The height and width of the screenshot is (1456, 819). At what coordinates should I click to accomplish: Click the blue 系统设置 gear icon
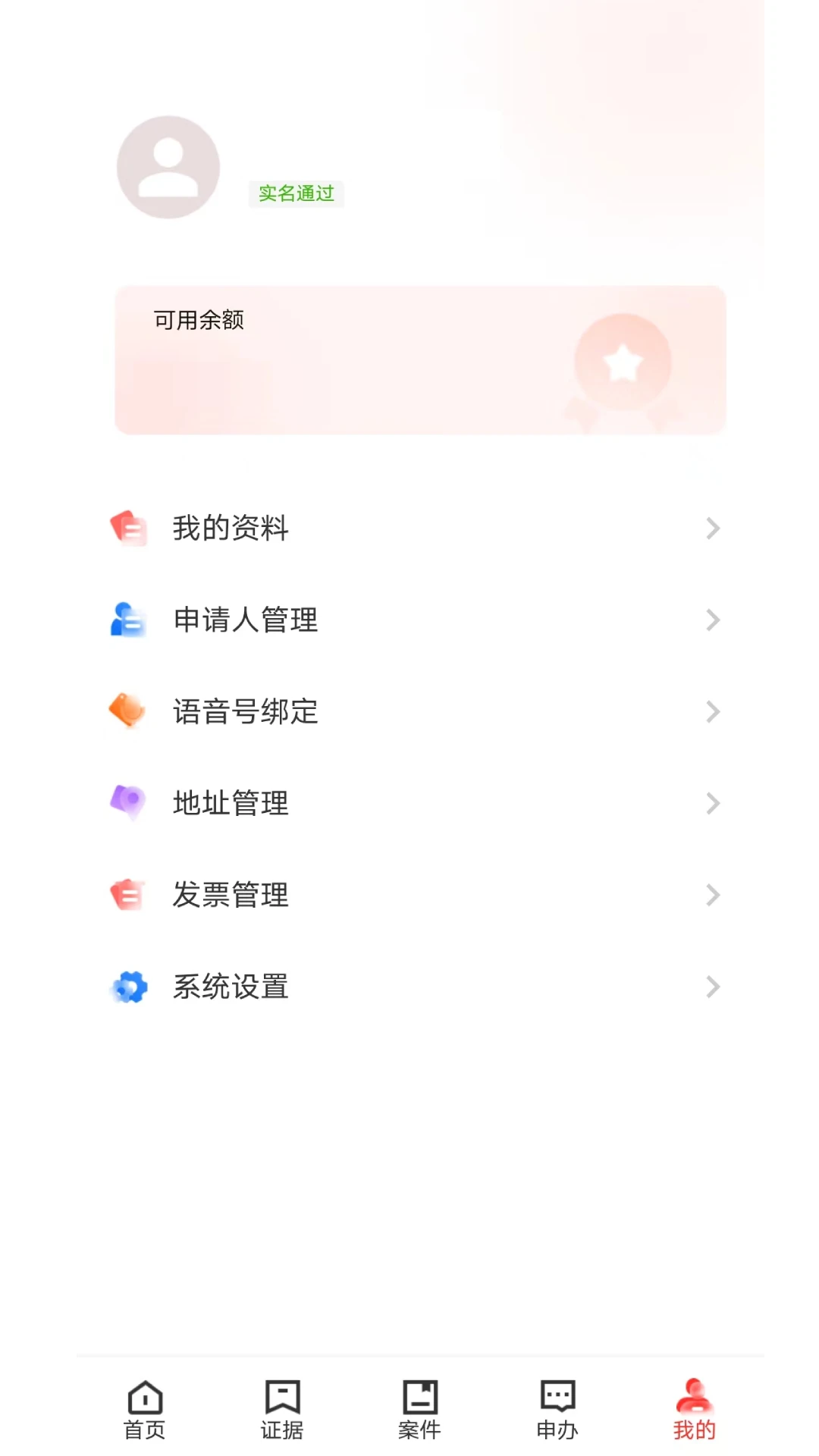(129, 987)
